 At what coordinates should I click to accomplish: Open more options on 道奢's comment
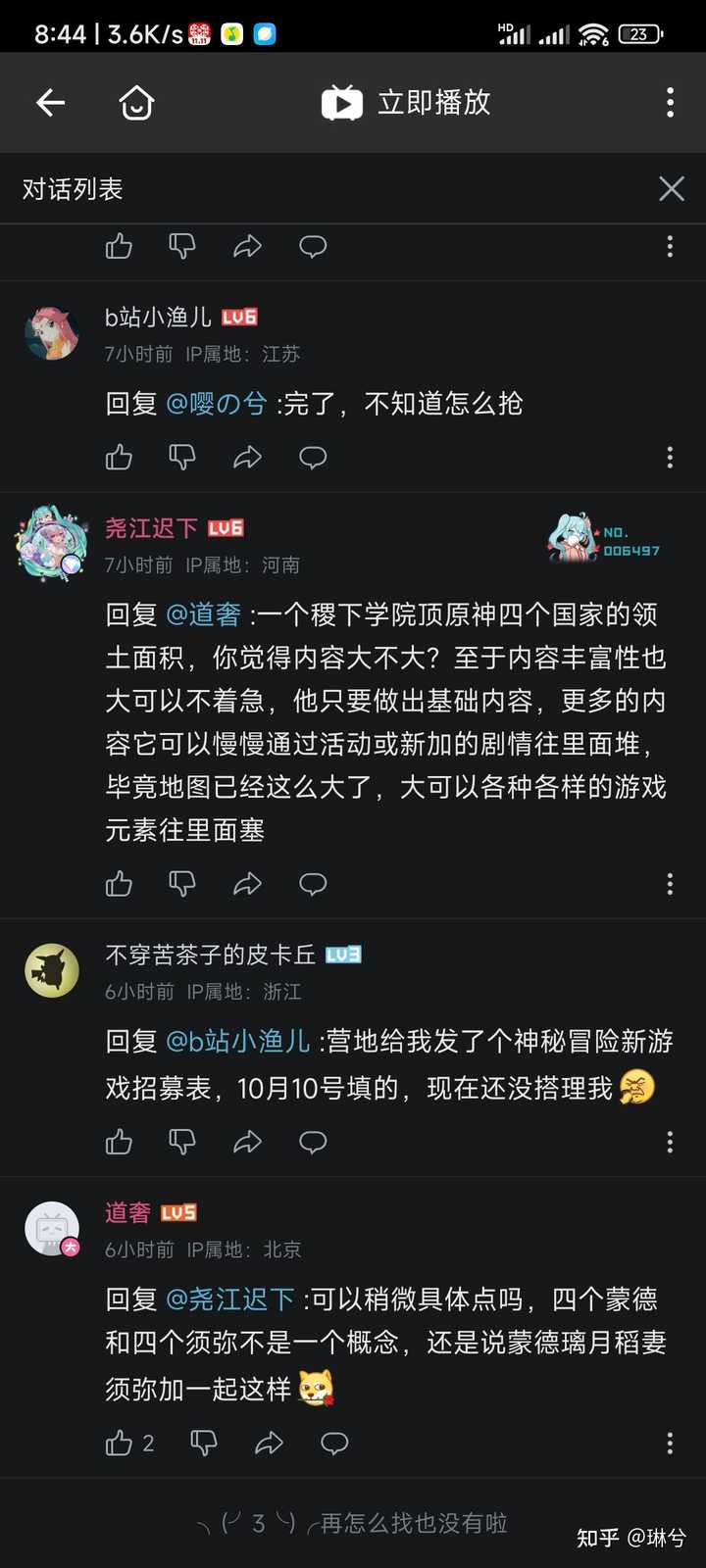tap(670, 1443)
